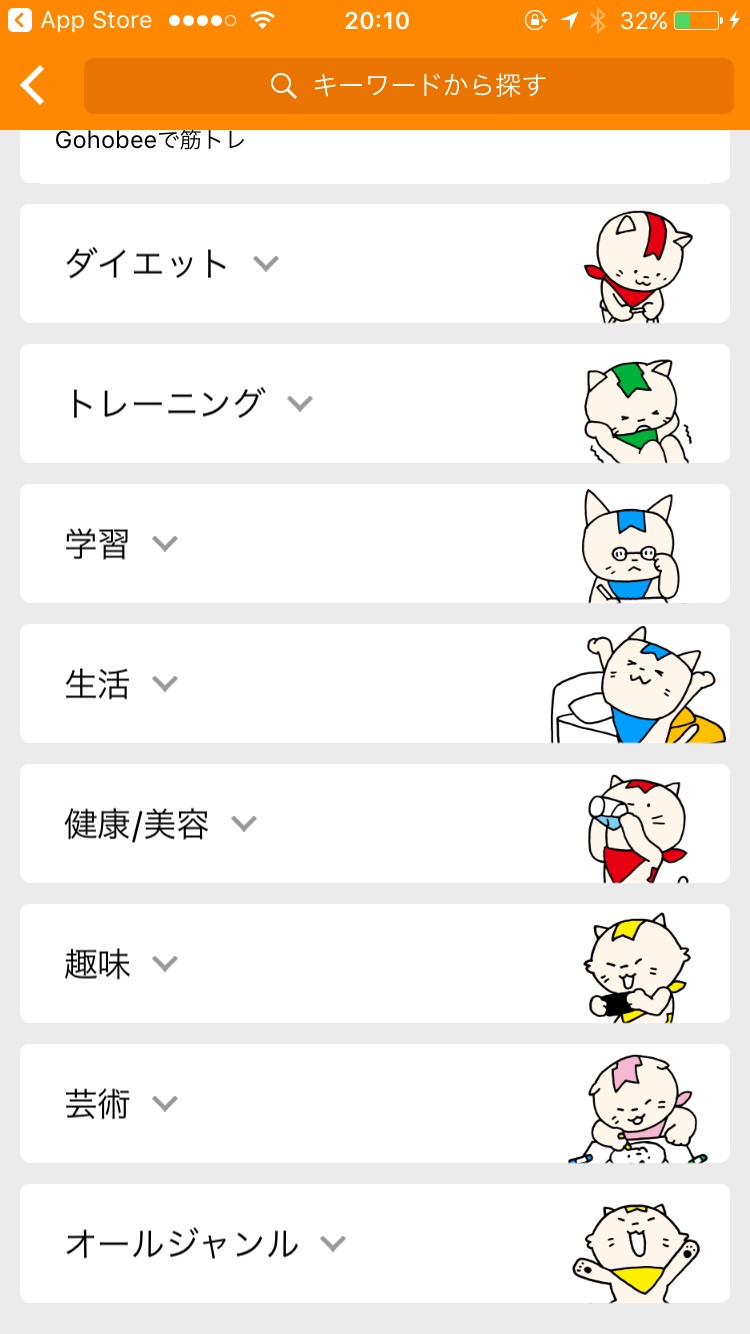Go back using the header arrow
Viewport: 750px width, 1334px height.
(34, 86)
